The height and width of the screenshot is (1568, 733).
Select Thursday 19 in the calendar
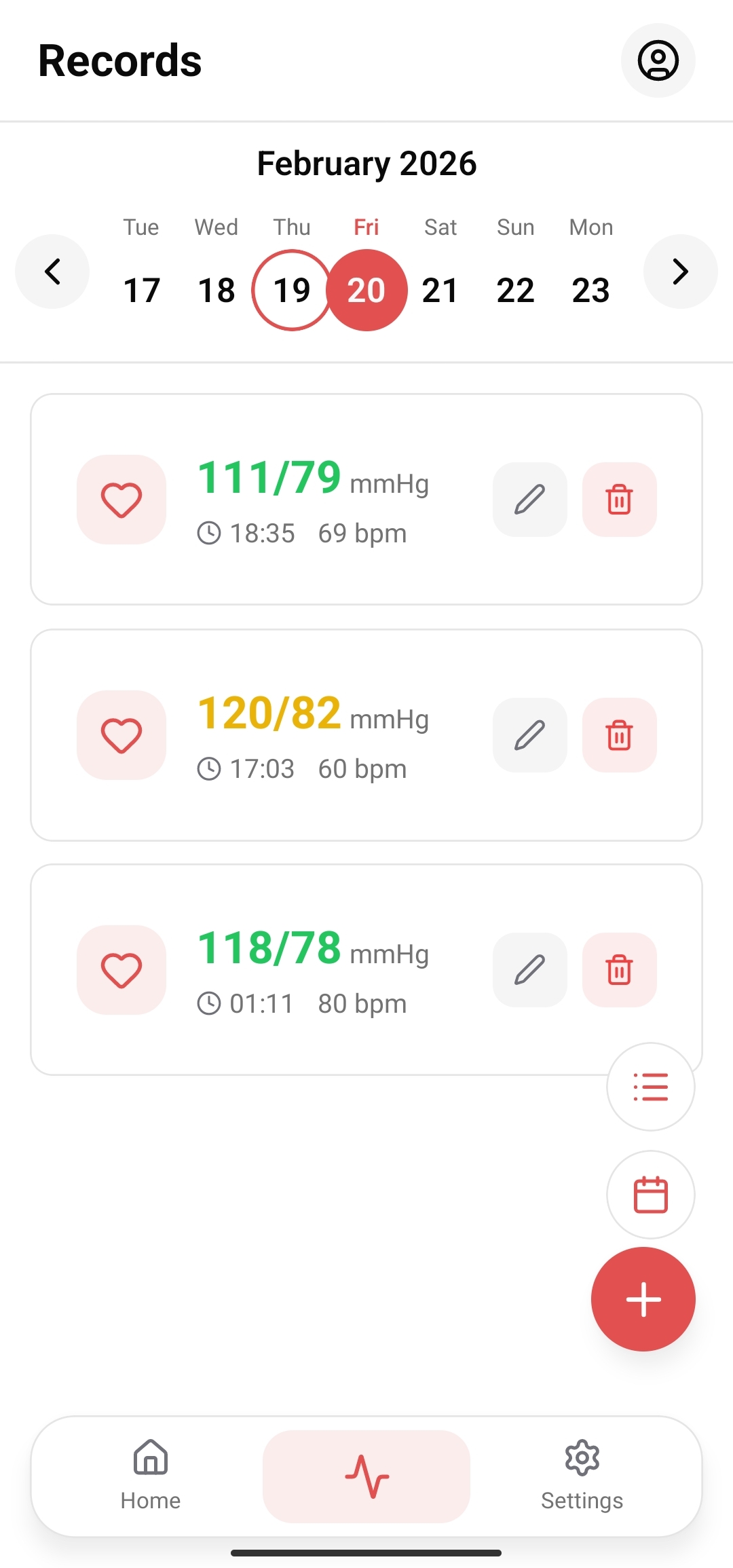(292, 290)
